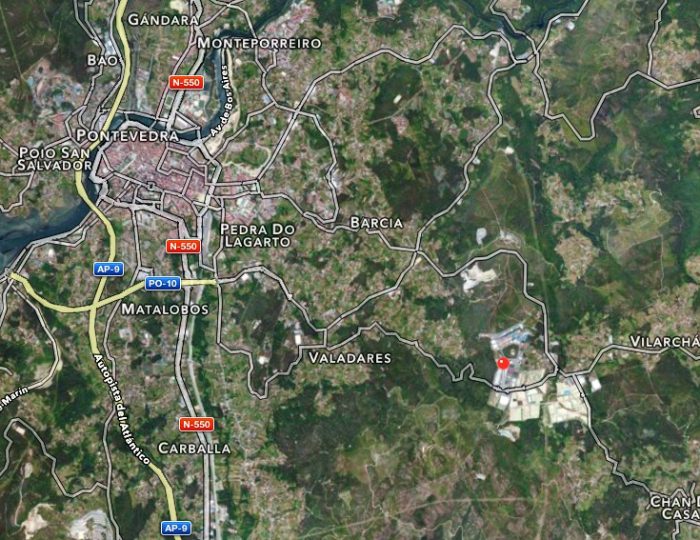Tap the red location pin on the map
Viewport: 700px width, 540px height.
click(503, 363)
